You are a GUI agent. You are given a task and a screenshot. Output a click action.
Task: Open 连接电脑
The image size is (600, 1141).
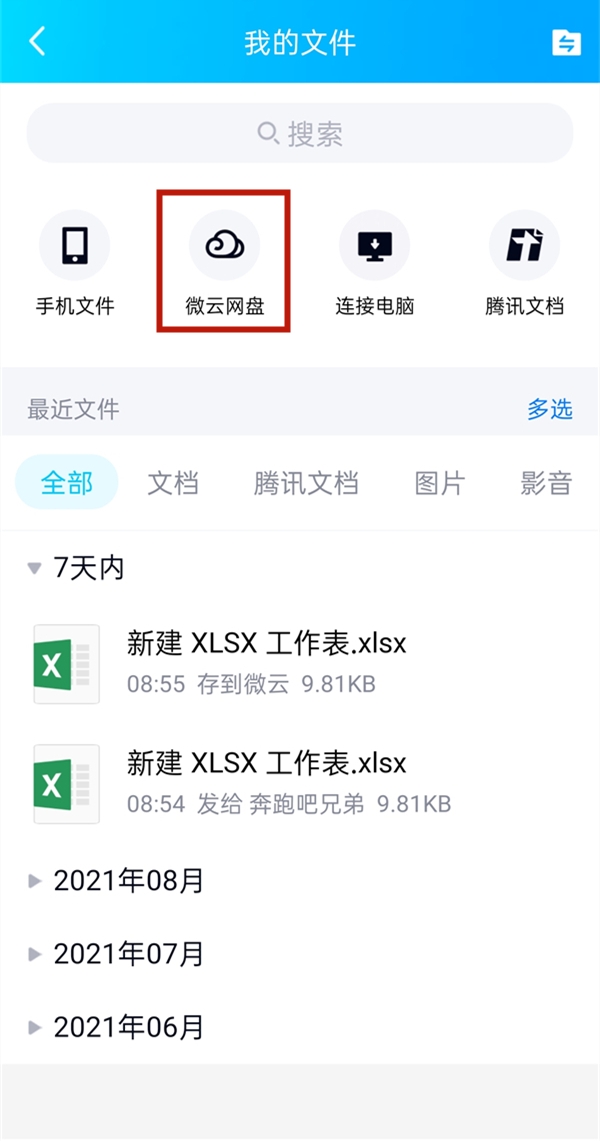click(x=375, y=264)
